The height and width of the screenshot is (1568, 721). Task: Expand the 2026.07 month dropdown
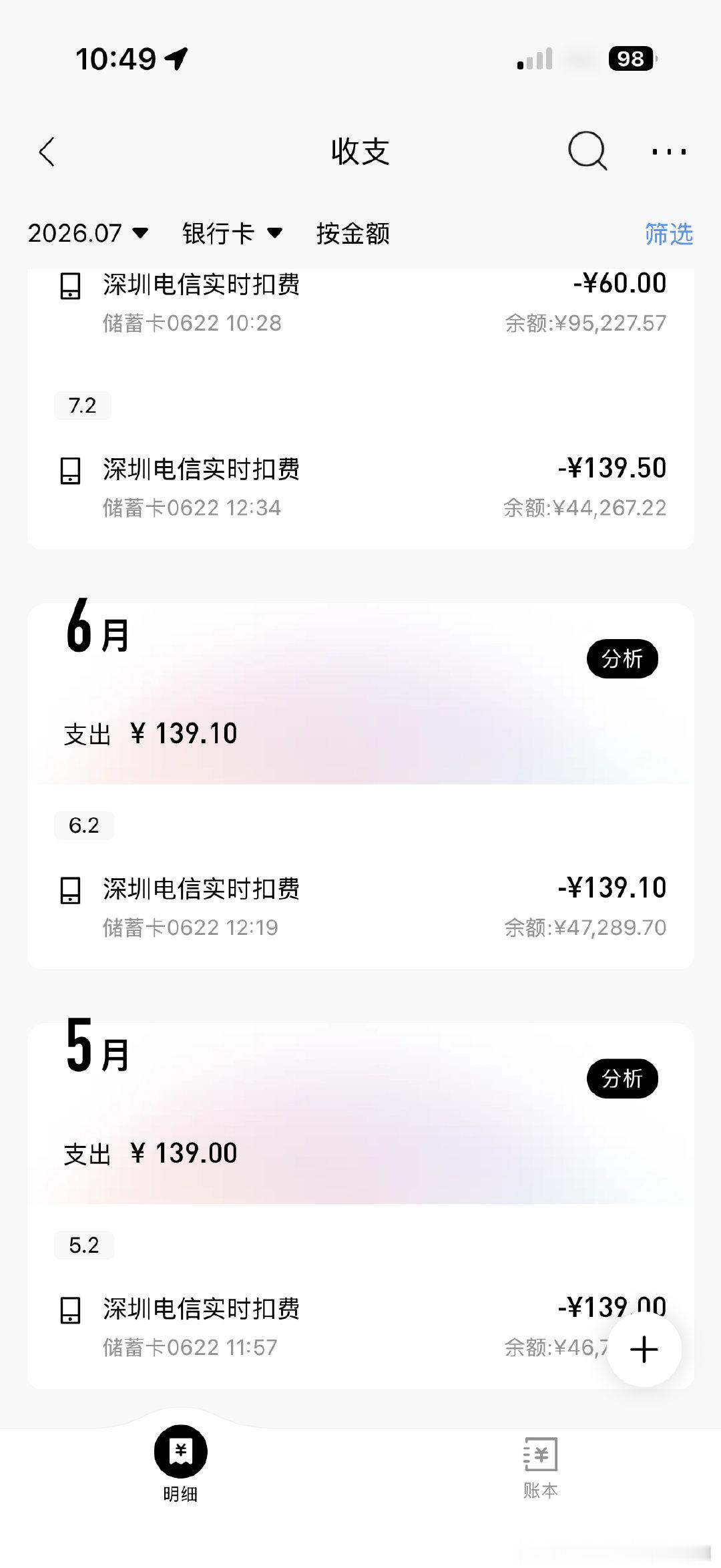(88, 234)
